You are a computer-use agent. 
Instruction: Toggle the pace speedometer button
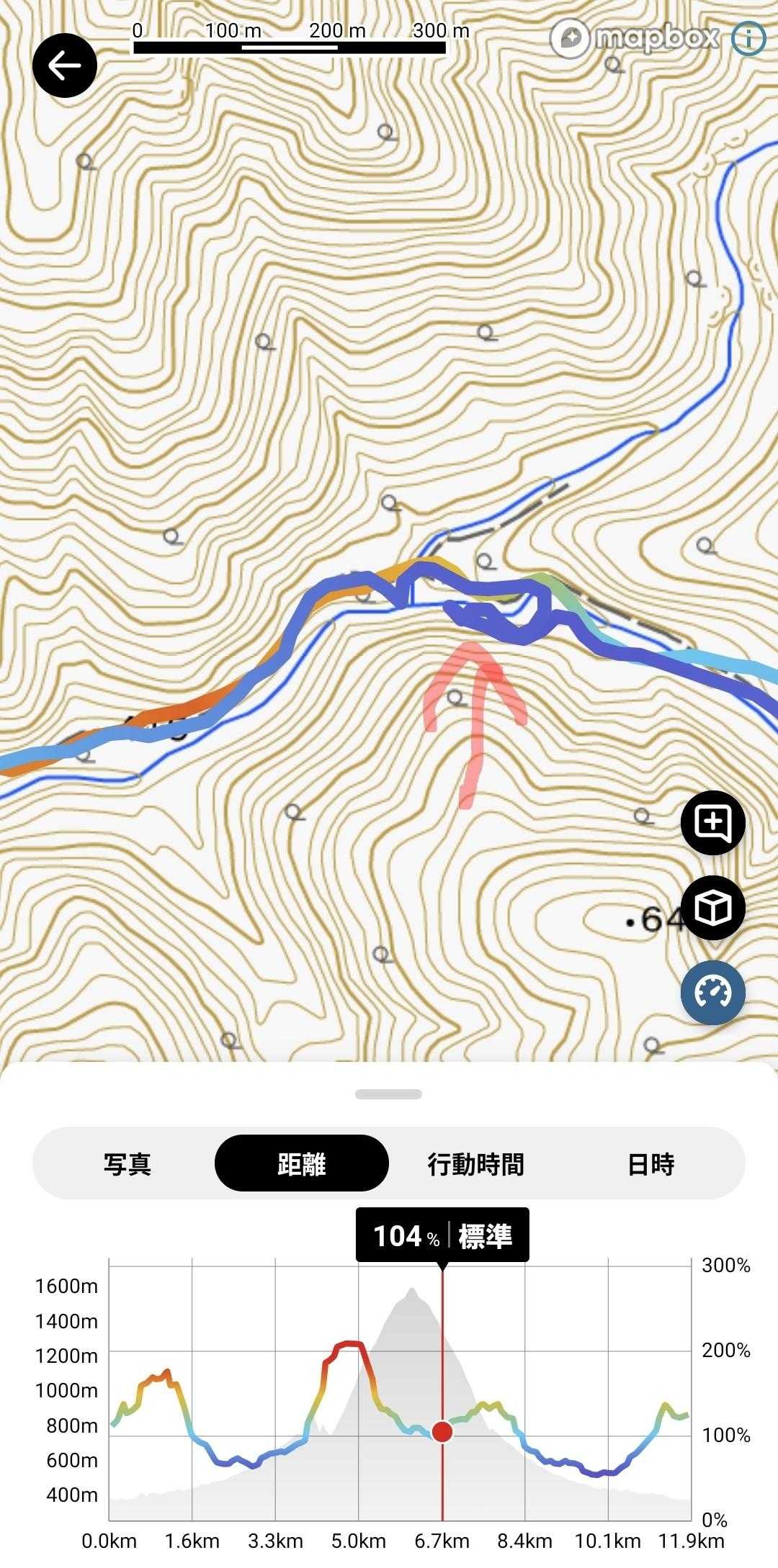pos(712,992)
